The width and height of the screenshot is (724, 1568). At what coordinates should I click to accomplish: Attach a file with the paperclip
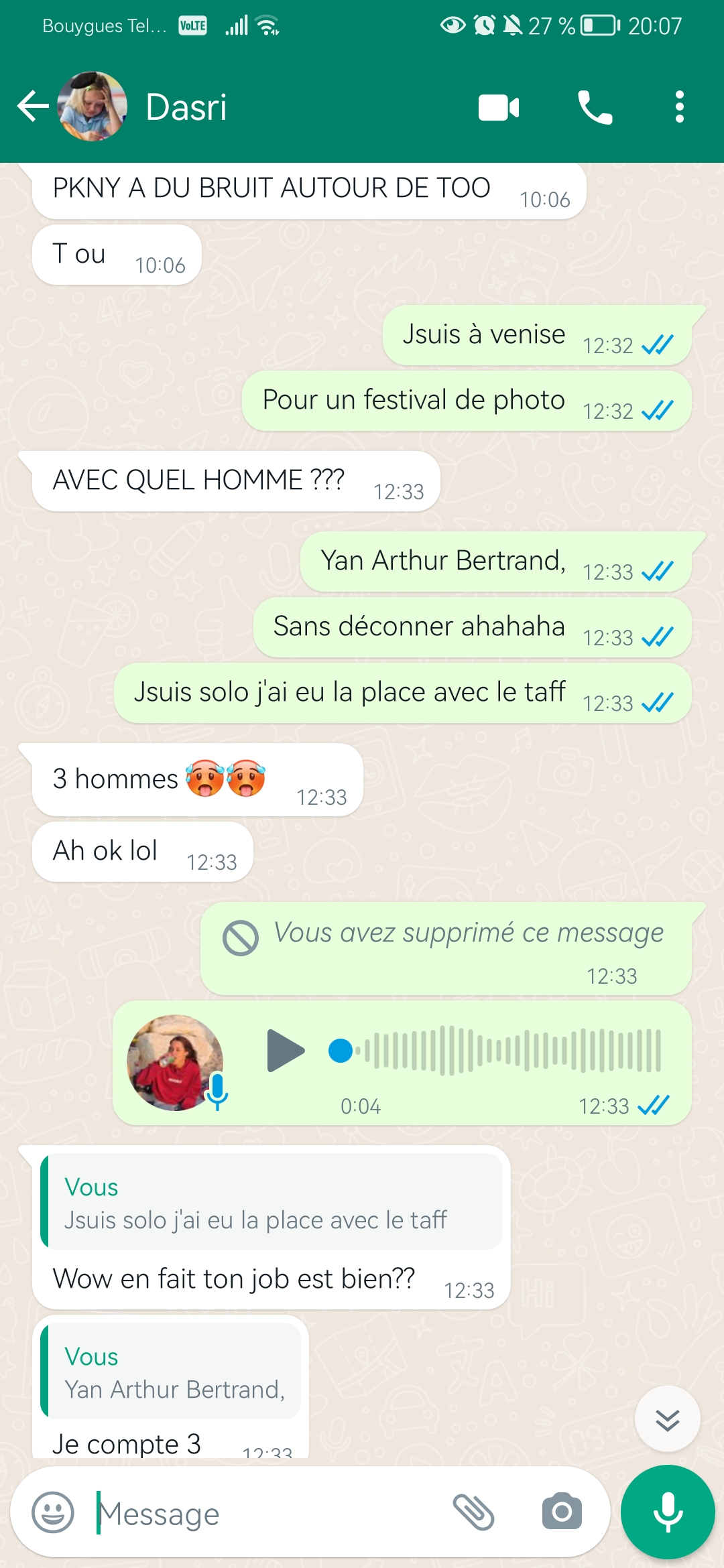click(474, 1512)
